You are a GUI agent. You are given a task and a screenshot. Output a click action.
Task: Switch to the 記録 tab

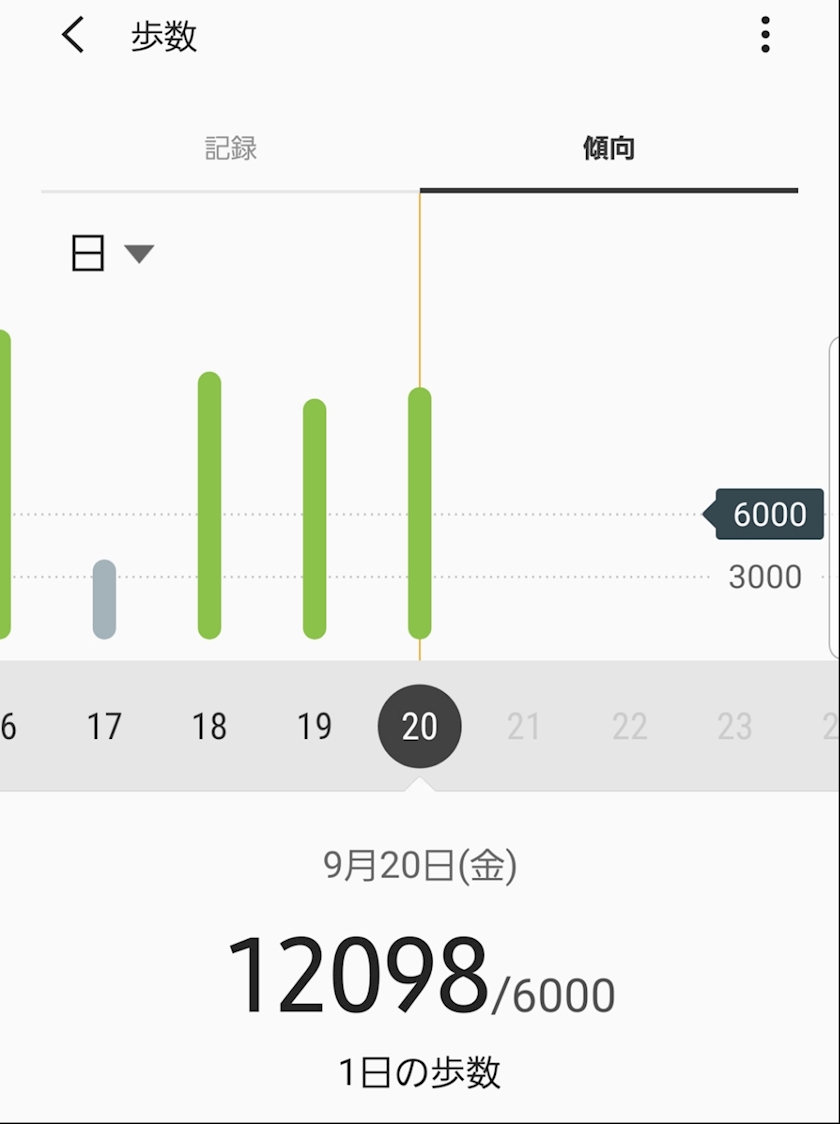(231, 149)
